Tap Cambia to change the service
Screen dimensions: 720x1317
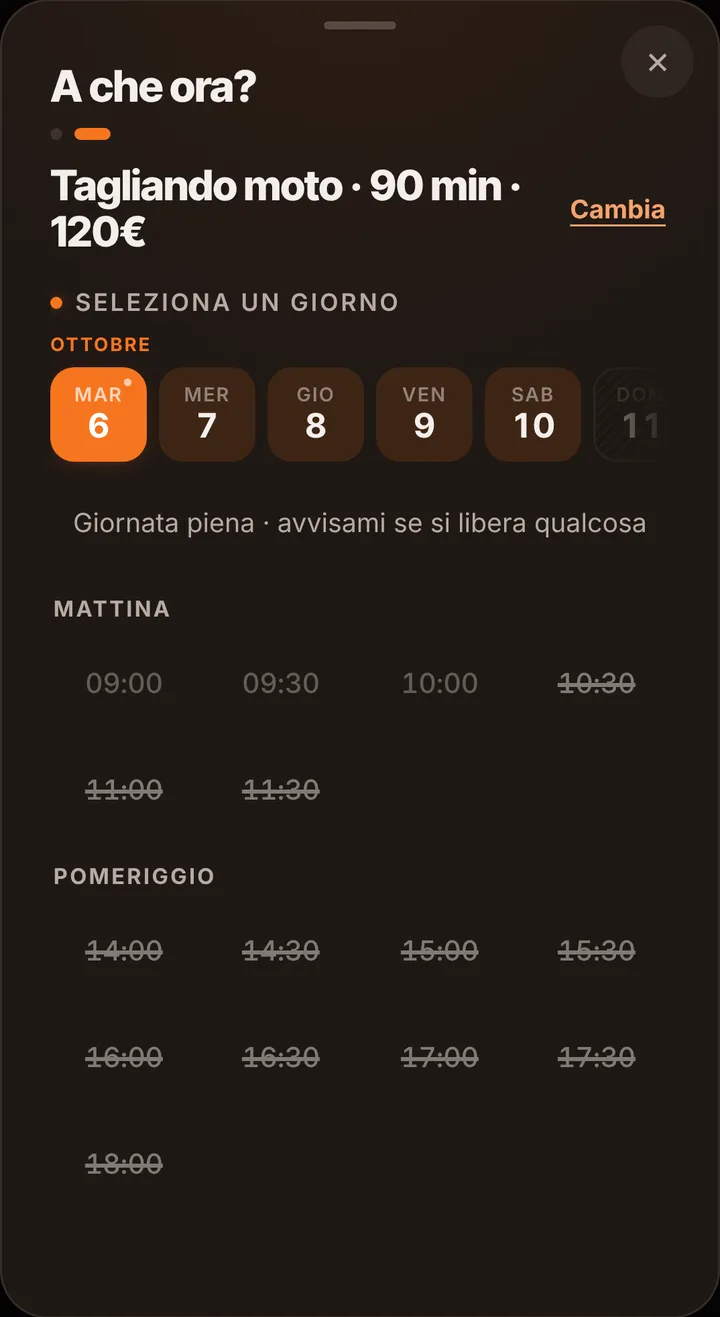coord(617,210)
